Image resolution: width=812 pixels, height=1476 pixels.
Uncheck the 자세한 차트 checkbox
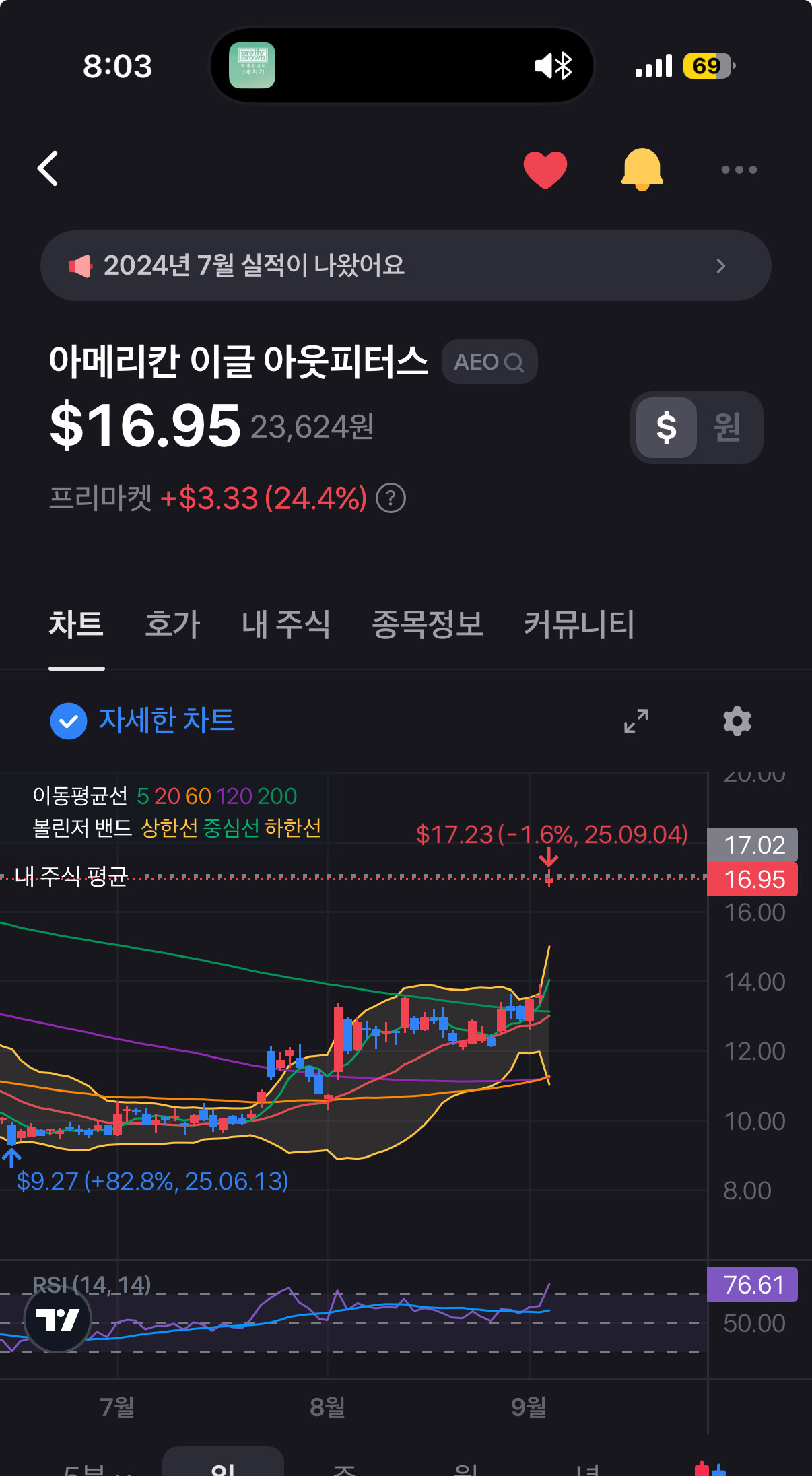(69, 721)
